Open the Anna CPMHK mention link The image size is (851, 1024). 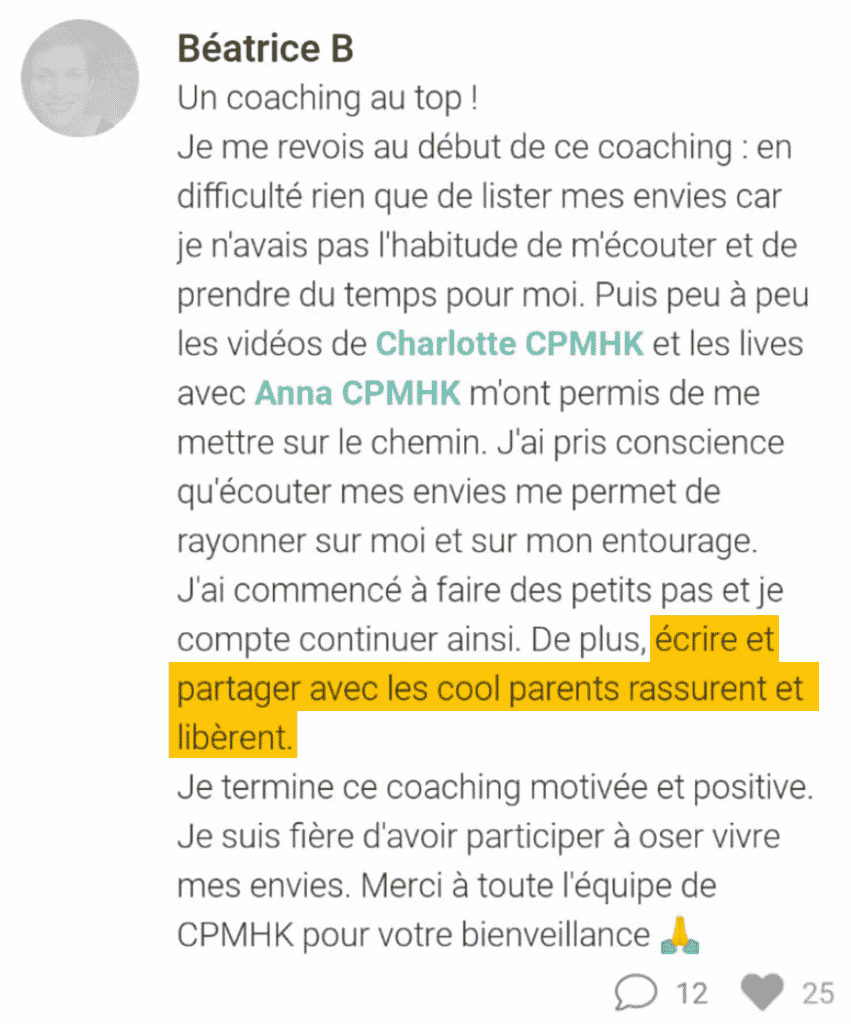[x=357, y=393]
